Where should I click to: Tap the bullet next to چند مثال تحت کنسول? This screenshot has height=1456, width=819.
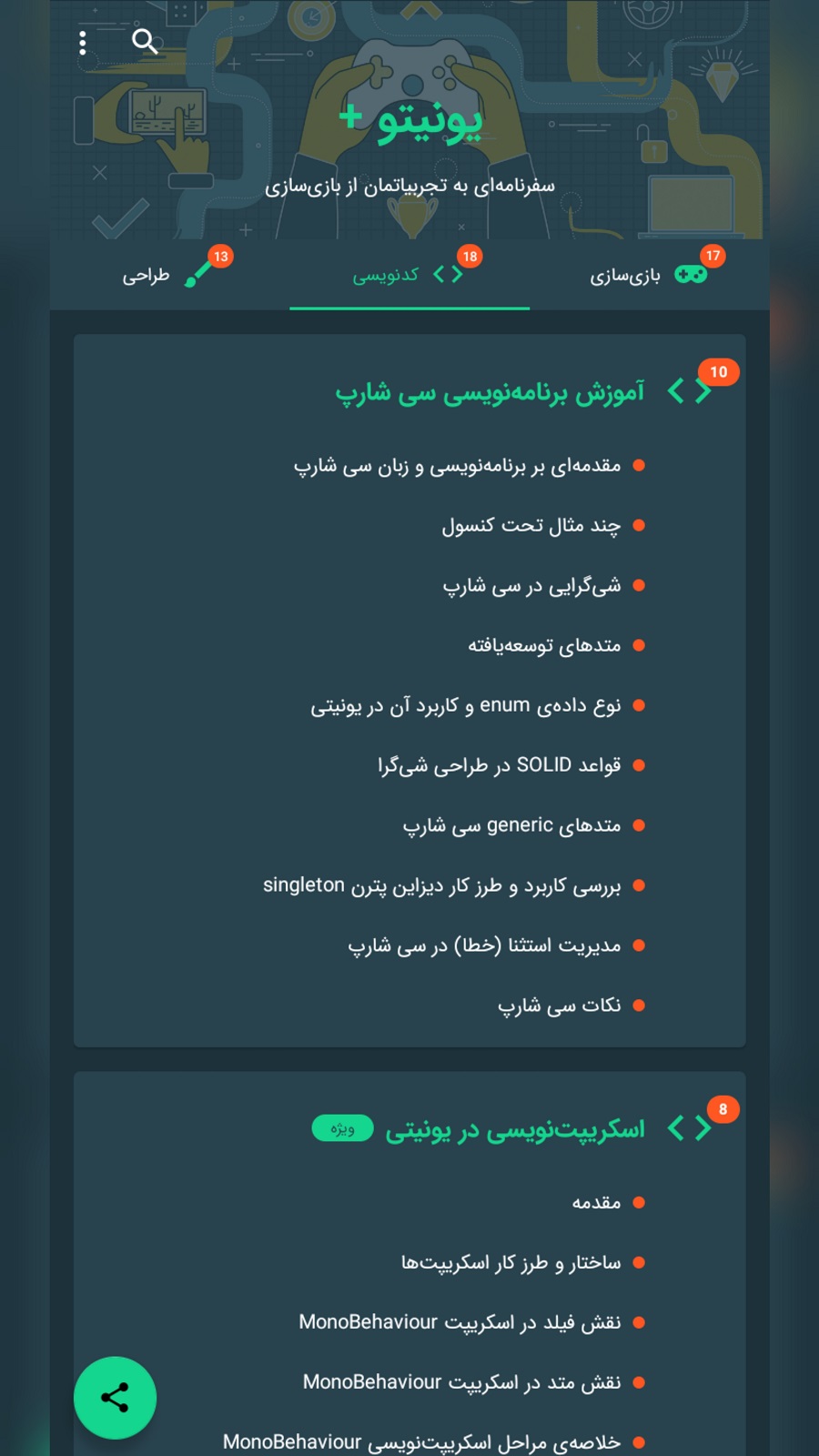coord(642,525)
